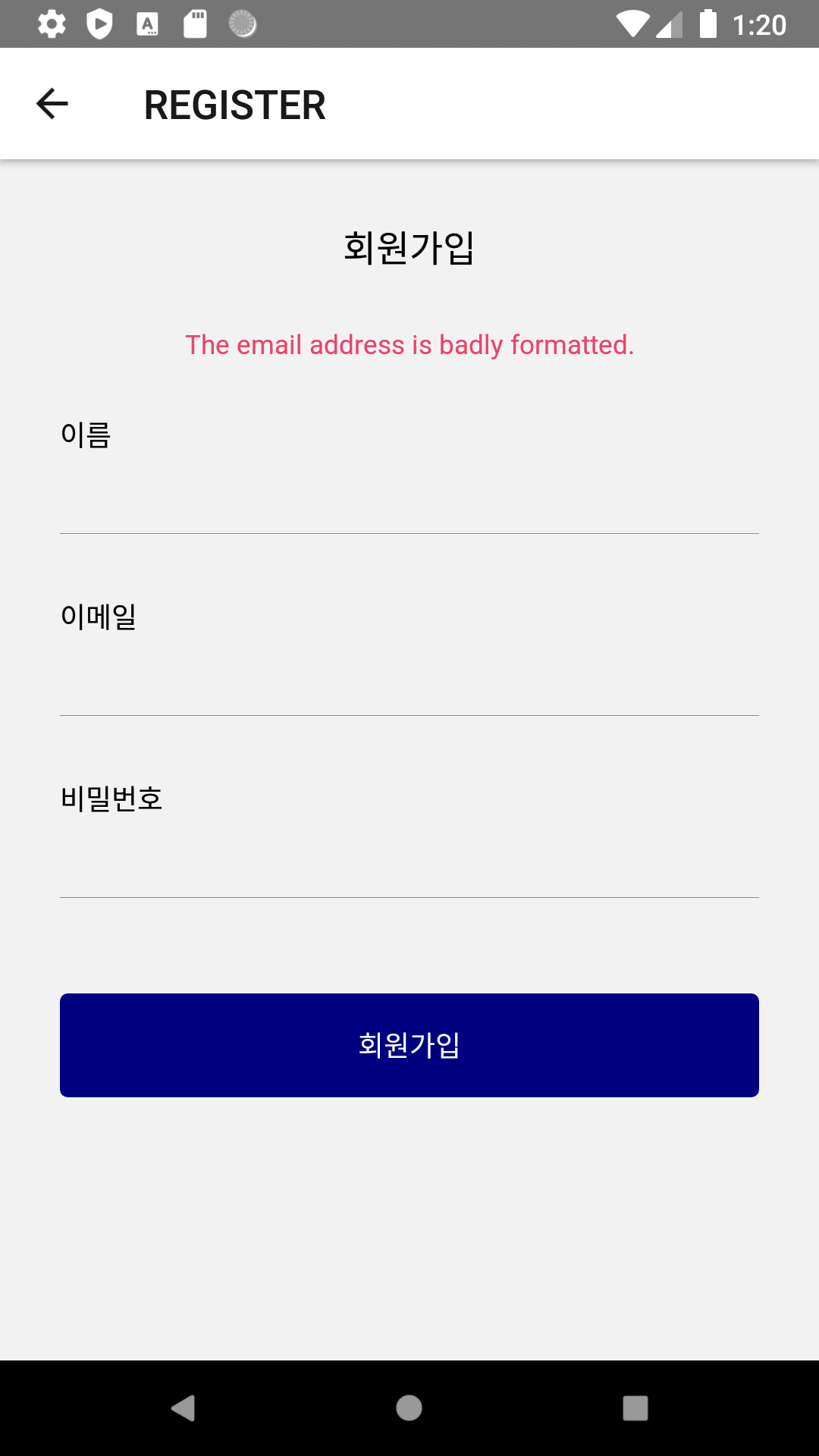Open the settings gear icon in status bar
The image size is (819, 1456).
[51, 25]
